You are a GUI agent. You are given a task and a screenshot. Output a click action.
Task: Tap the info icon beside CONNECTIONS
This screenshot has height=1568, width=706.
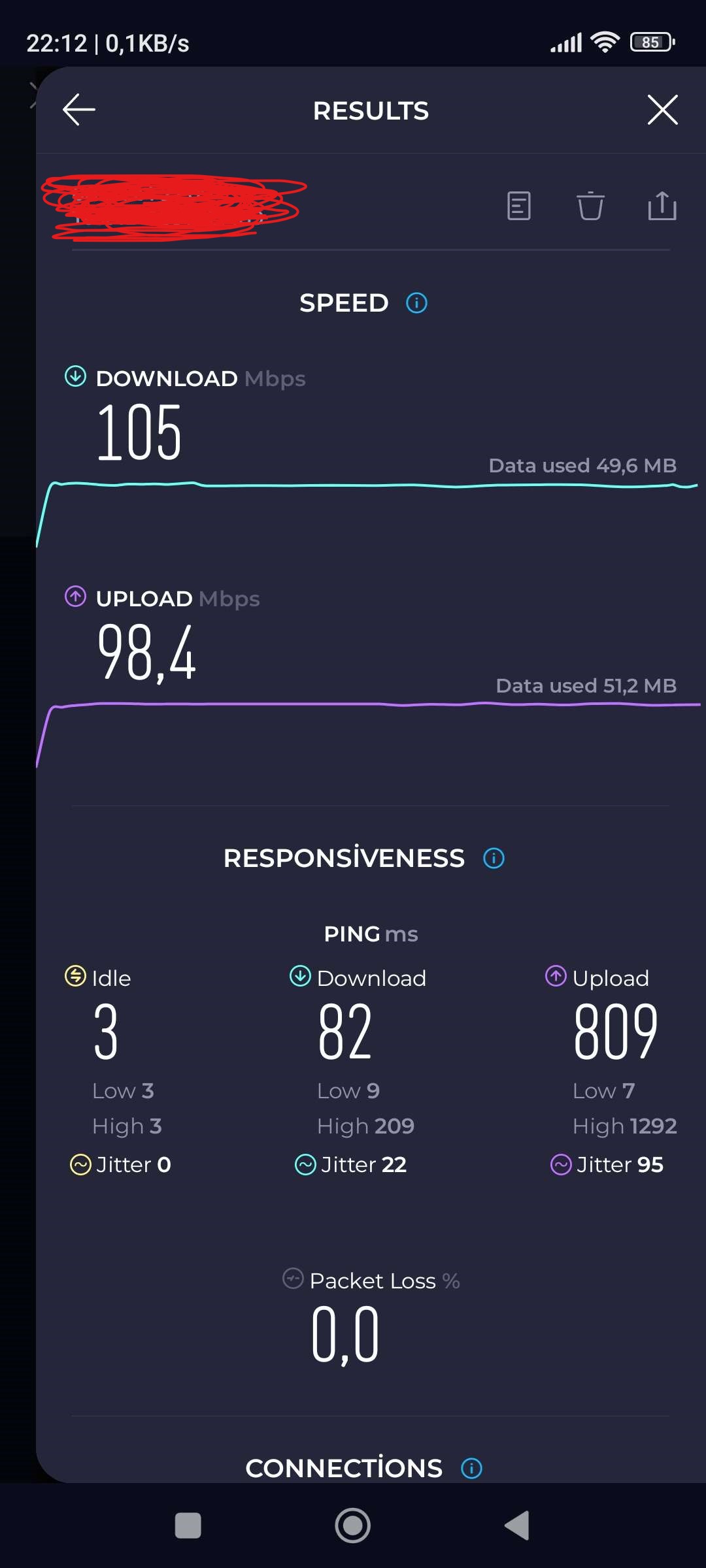[x=472, y=1469]
